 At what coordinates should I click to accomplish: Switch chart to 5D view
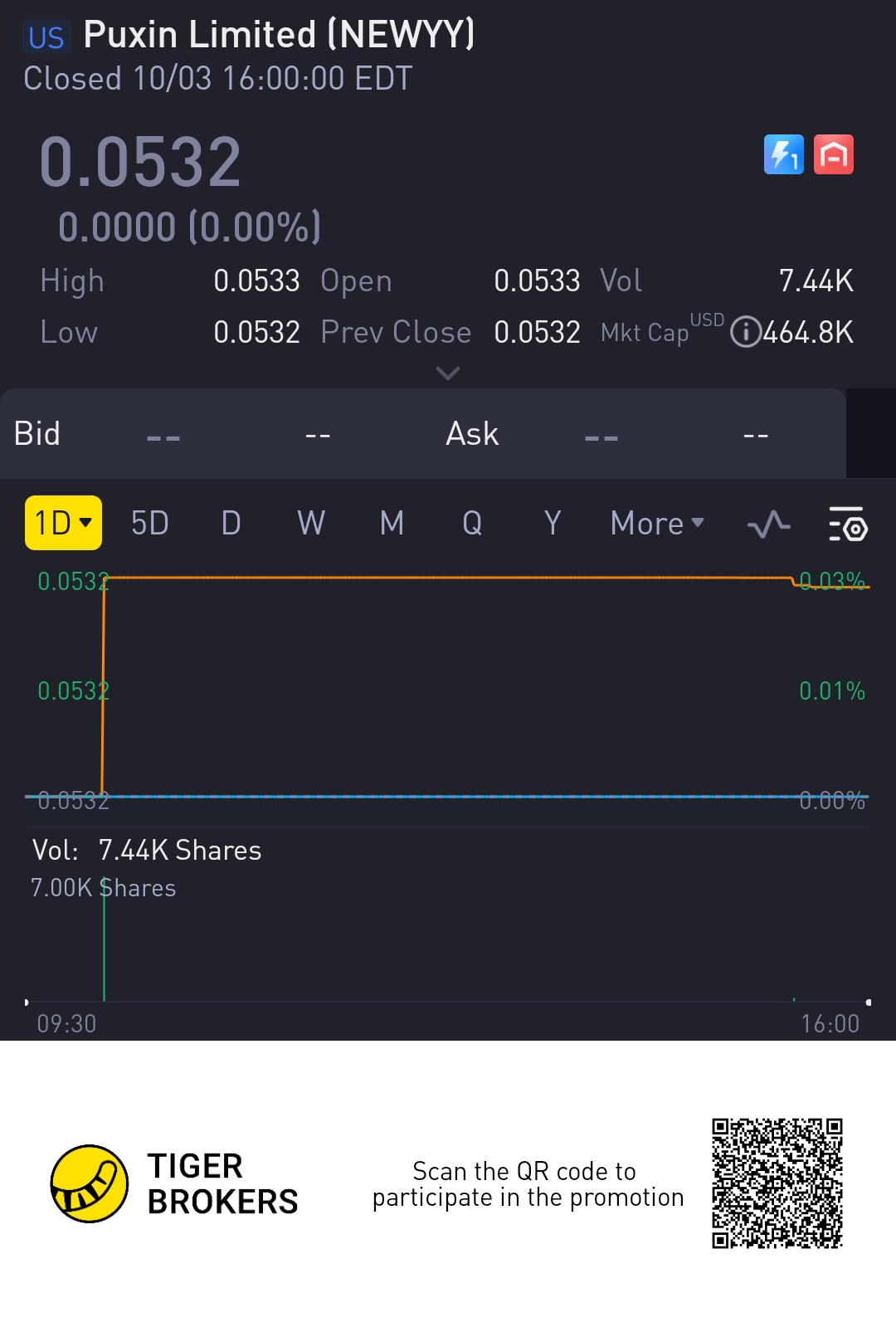click(x=150, y=523)
